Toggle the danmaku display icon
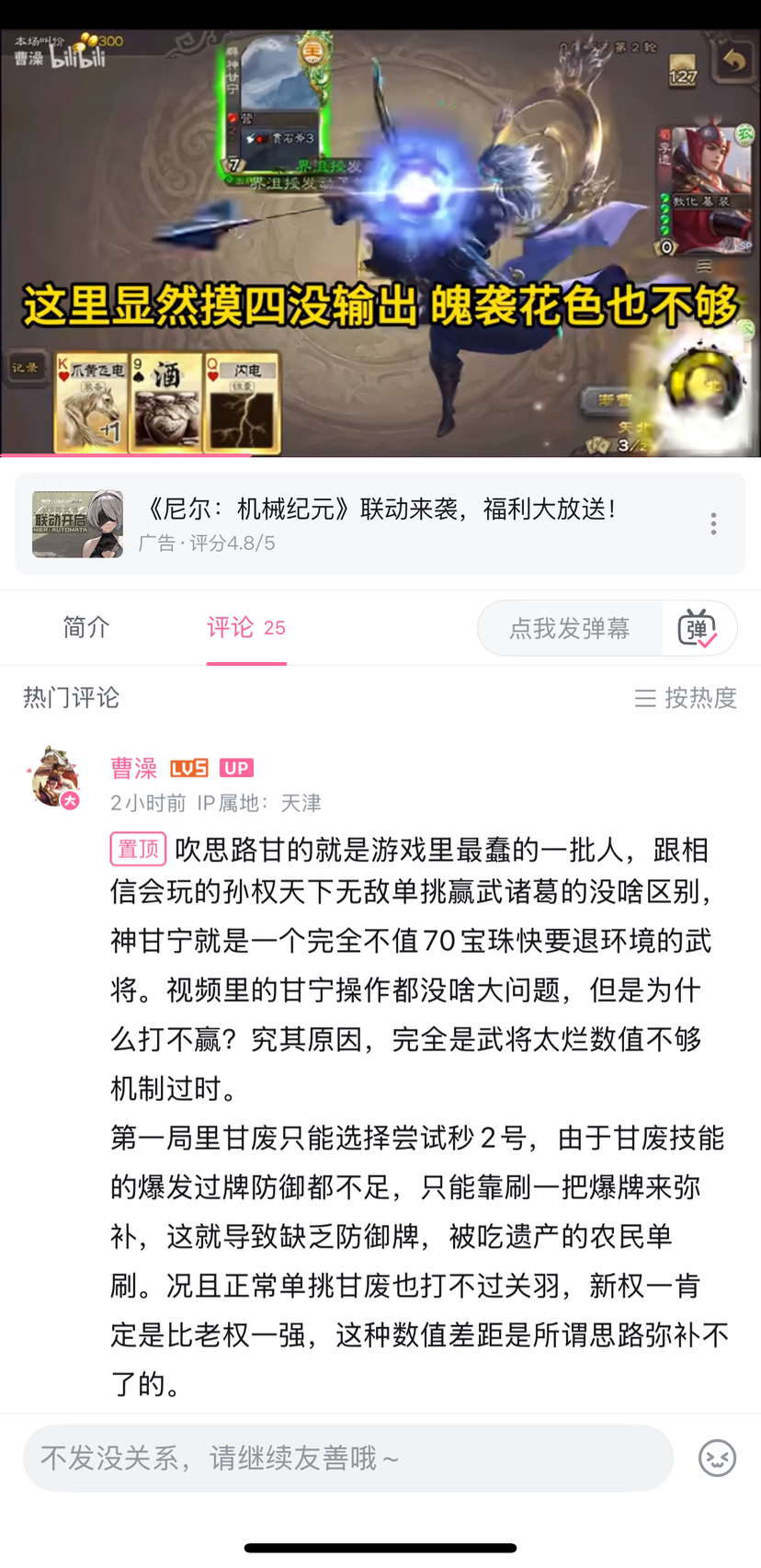This screenshot has width=761, height=1568. coord(698,629)
